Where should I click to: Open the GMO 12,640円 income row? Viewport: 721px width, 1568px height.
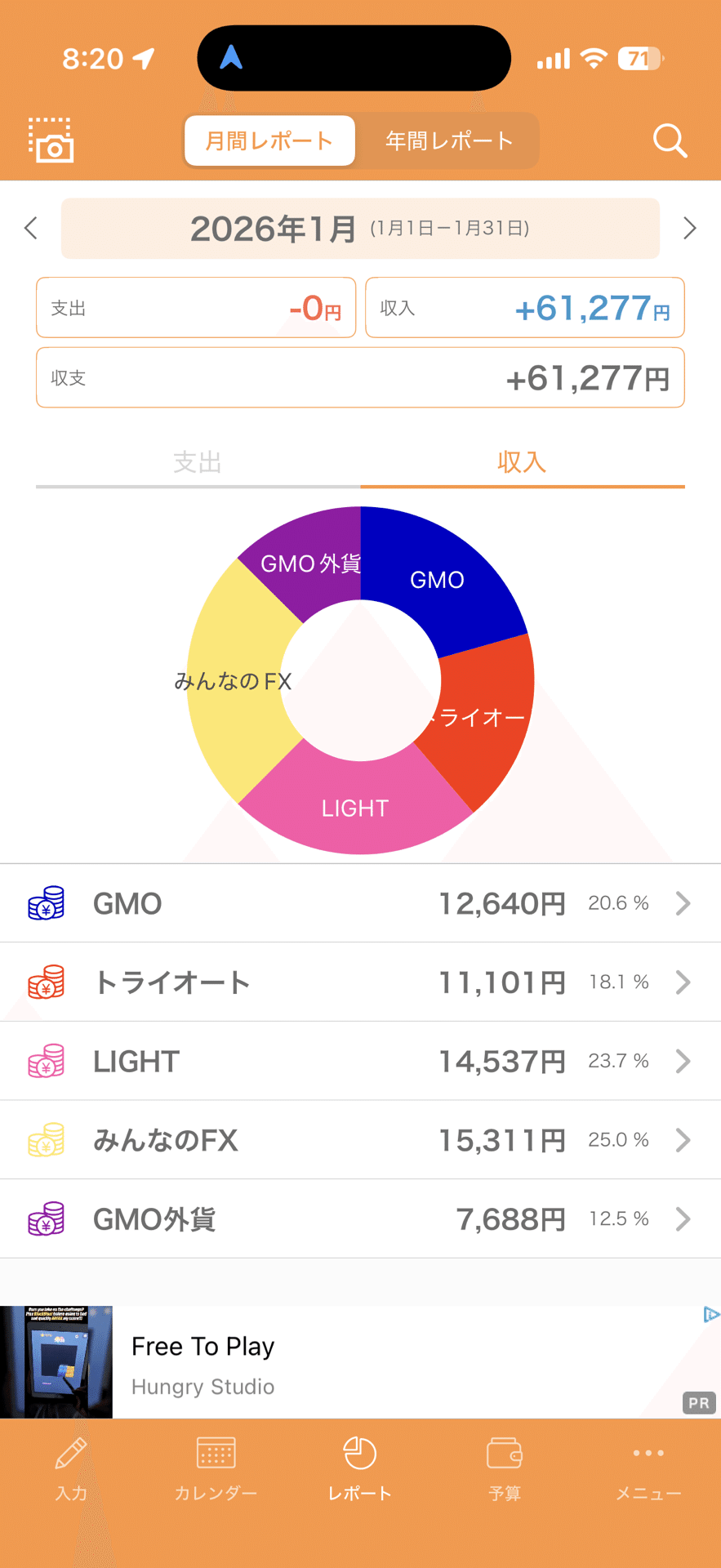(359, 903)
